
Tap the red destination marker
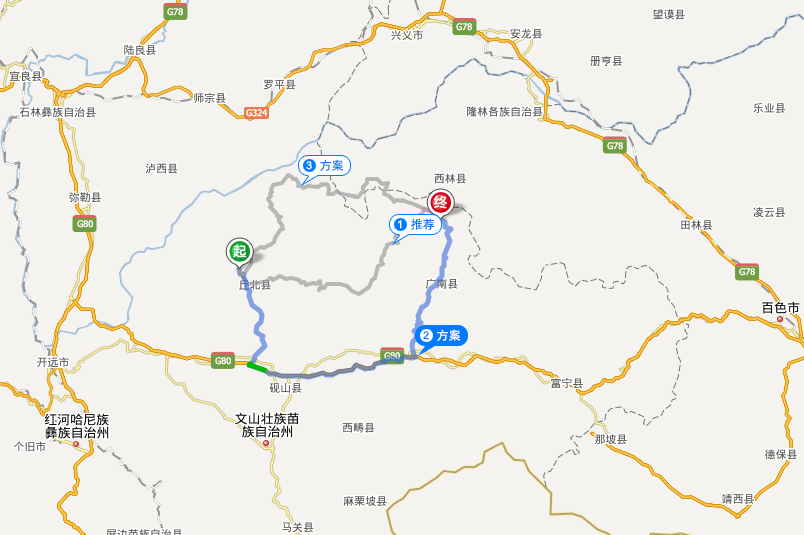coord(441,203)
